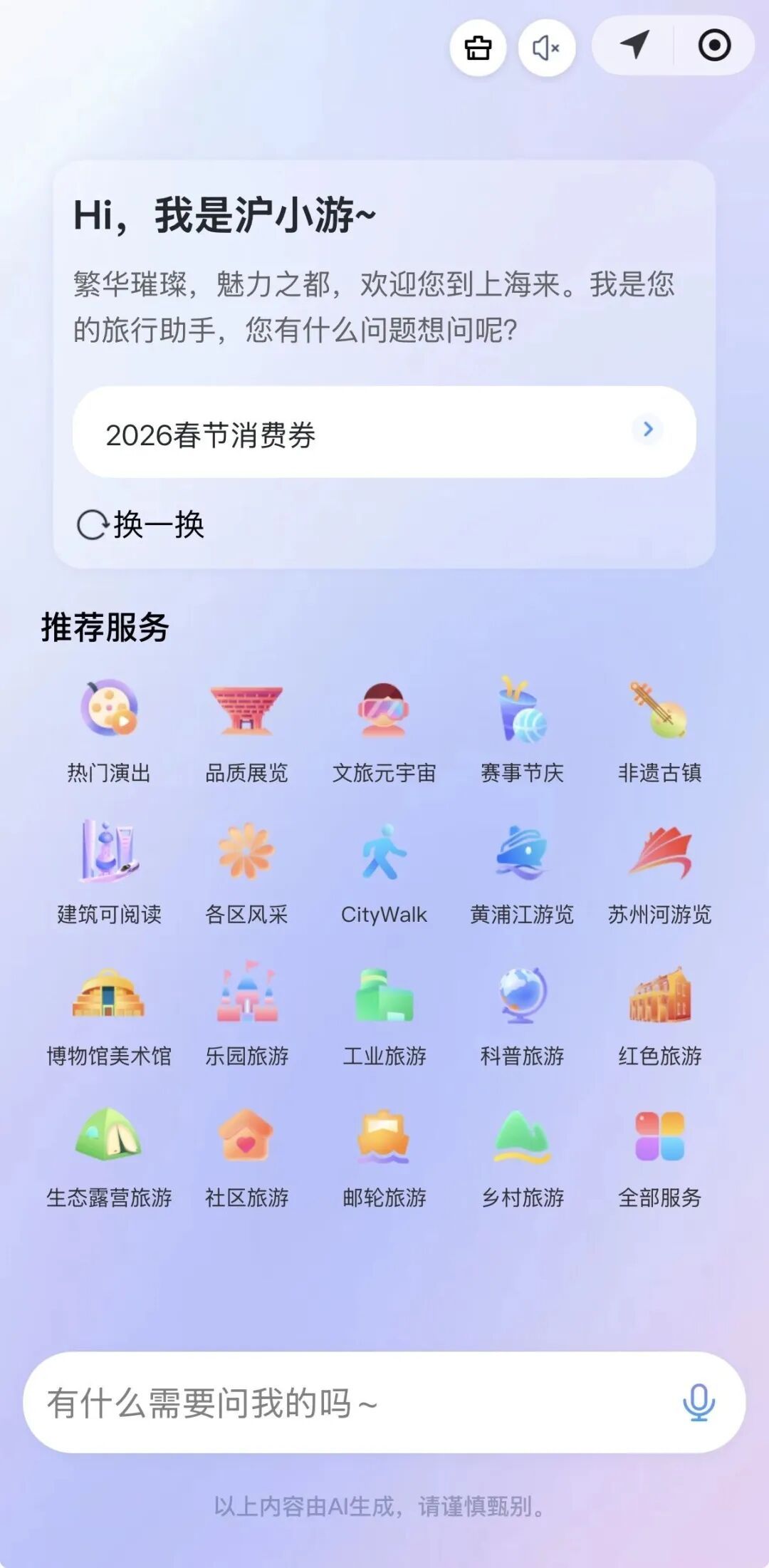
Task: Refresh suggestions with 换一换
Action: pos(141,525)
